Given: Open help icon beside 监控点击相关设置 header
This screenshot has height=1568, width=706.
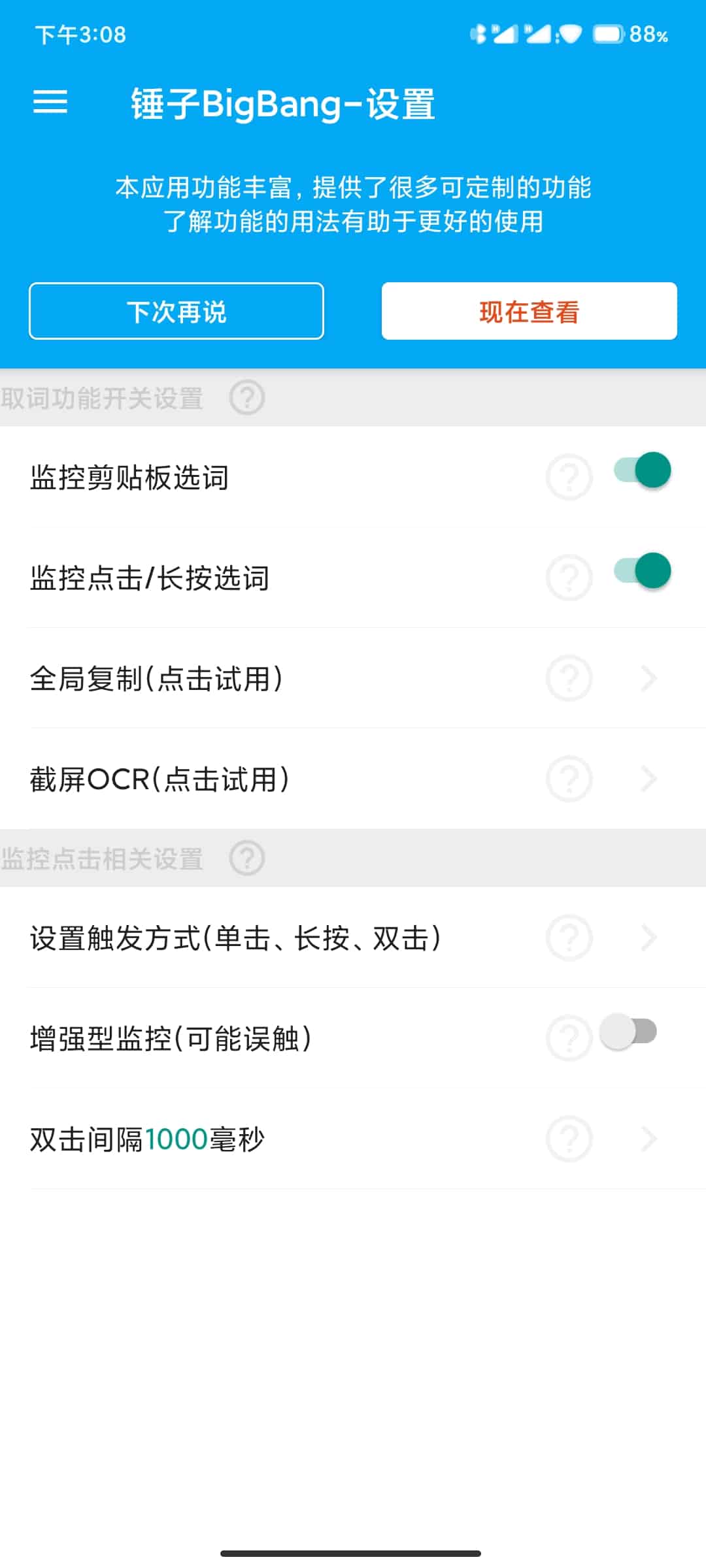Looking at the screenshot, I should coord(247,858).
